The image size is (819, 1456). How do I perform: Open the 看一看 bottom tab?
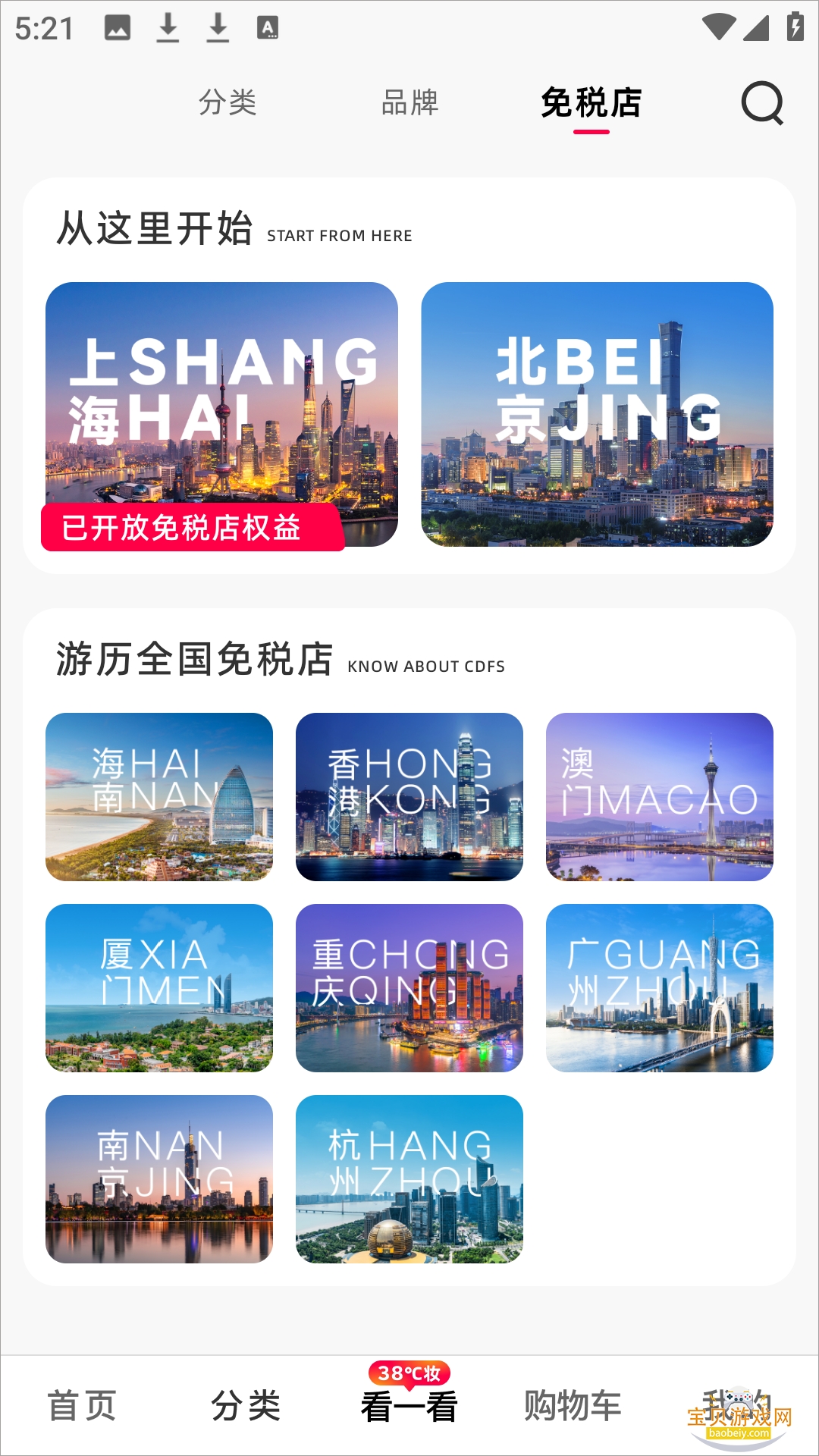click(x=409, y=1406)
